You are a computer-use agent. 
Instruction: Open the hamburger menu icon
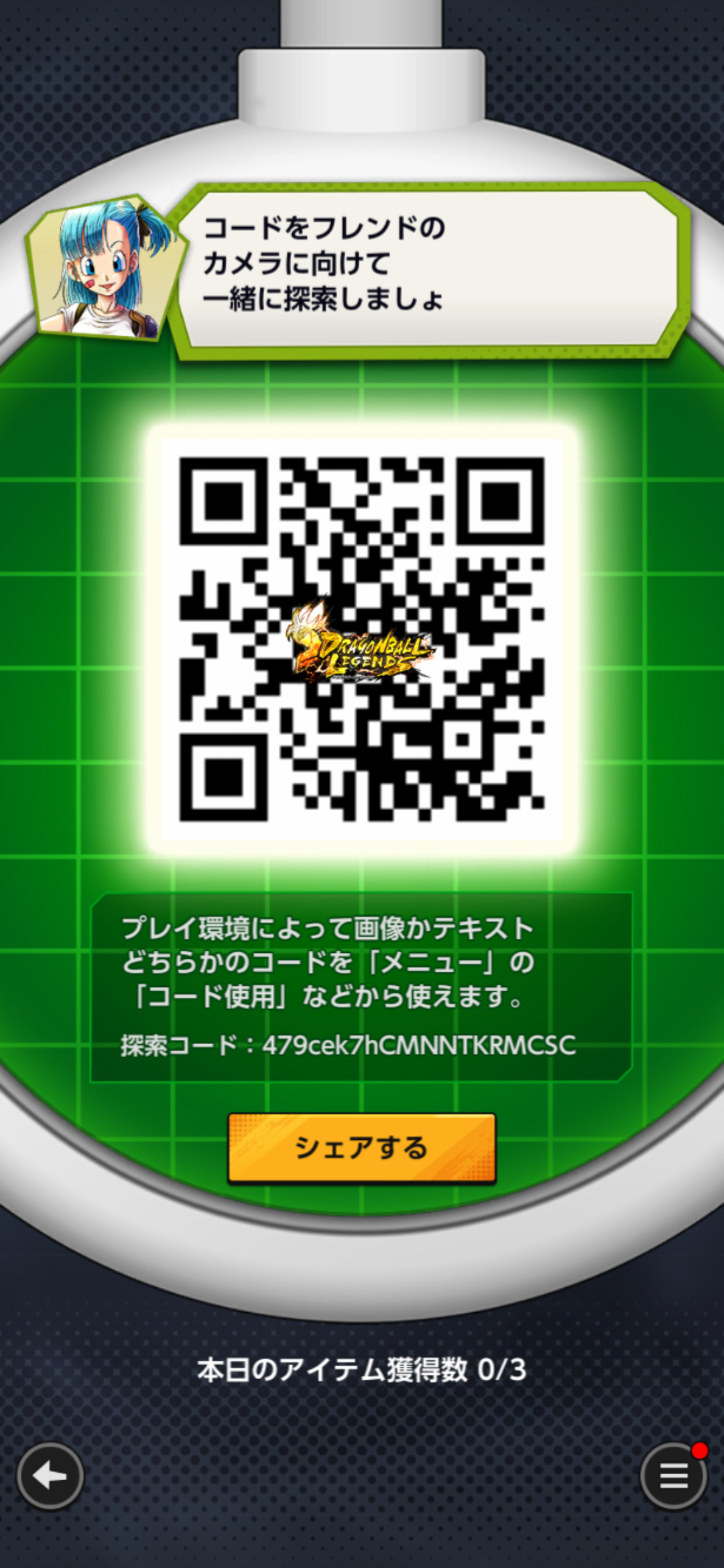click(x=673, y=1476)
